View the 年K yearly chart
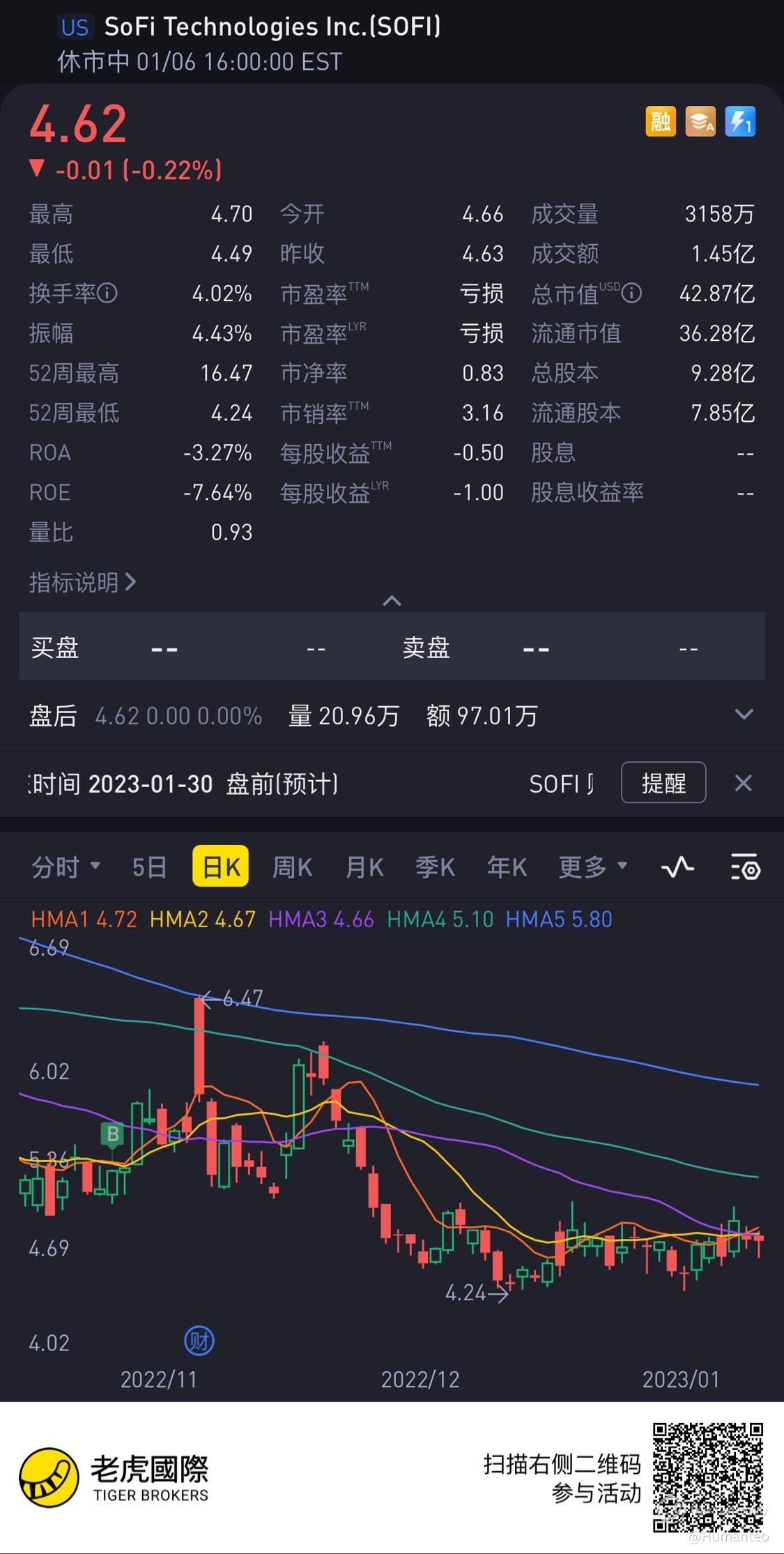Screen dimensions: 784x1554 507,867
